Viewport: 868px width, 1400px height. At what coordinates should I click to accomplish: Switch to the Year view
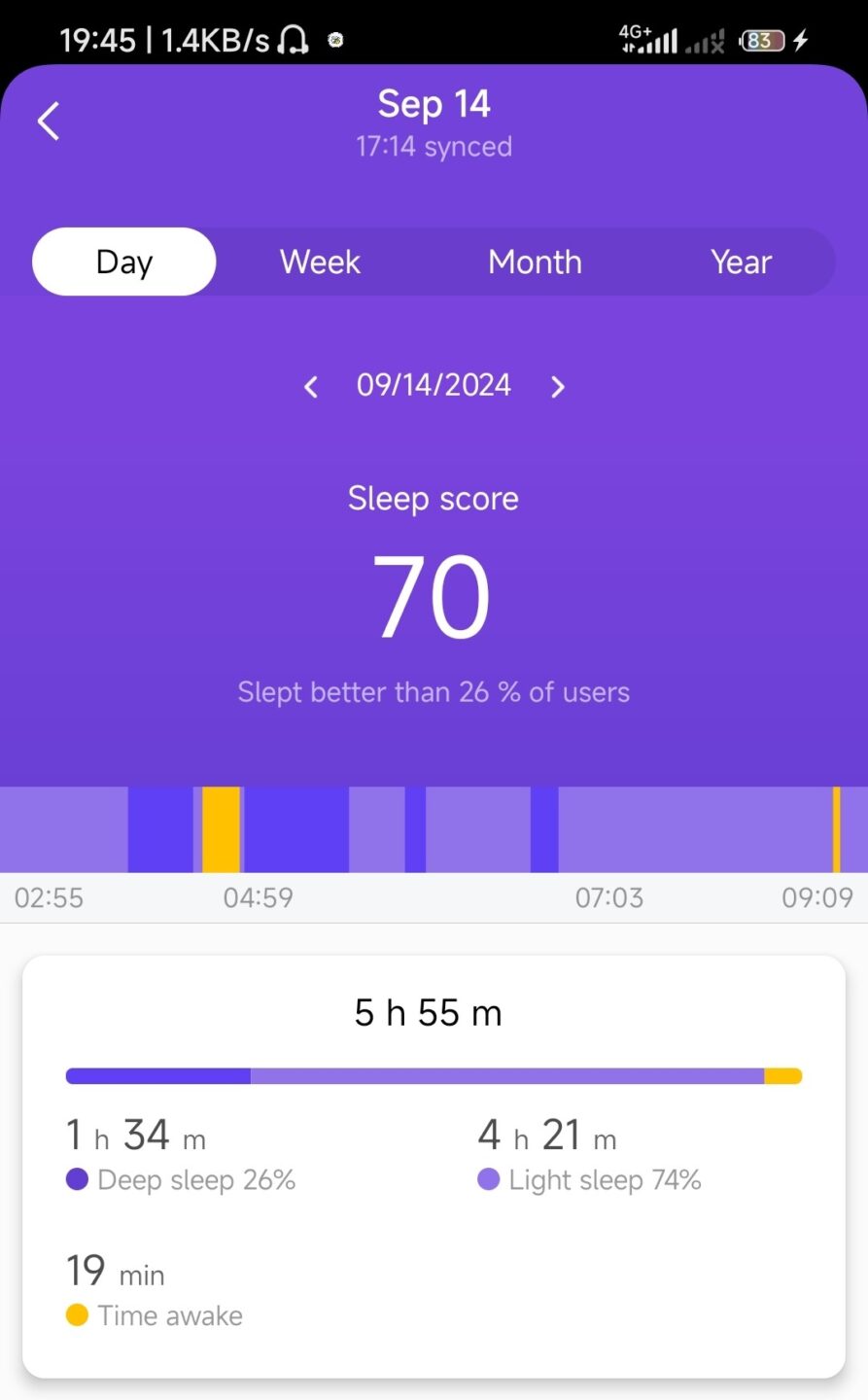tap(741, 262)
